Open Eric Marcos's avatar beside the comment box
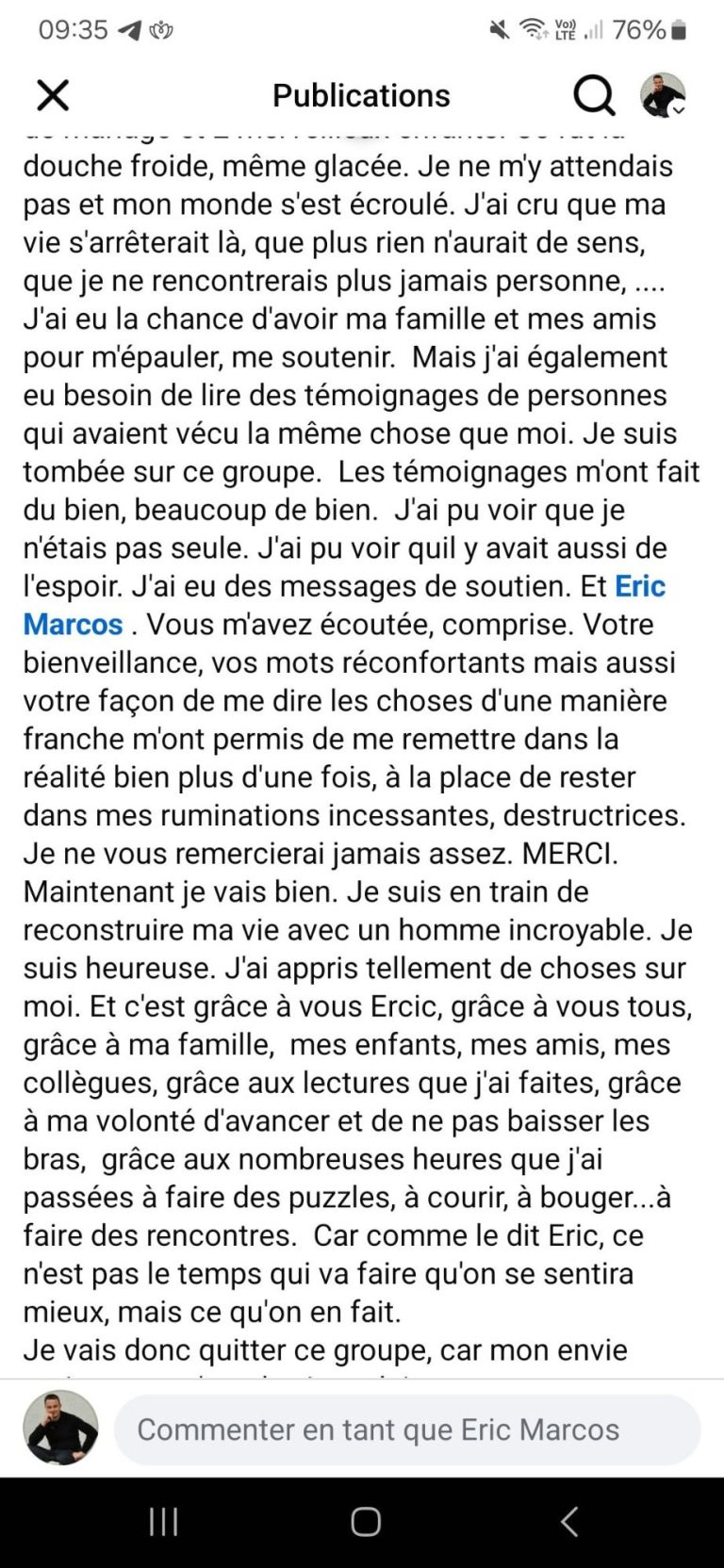Image resolution: width=724 pixels, height=1568 pixels. (60, 1428)
